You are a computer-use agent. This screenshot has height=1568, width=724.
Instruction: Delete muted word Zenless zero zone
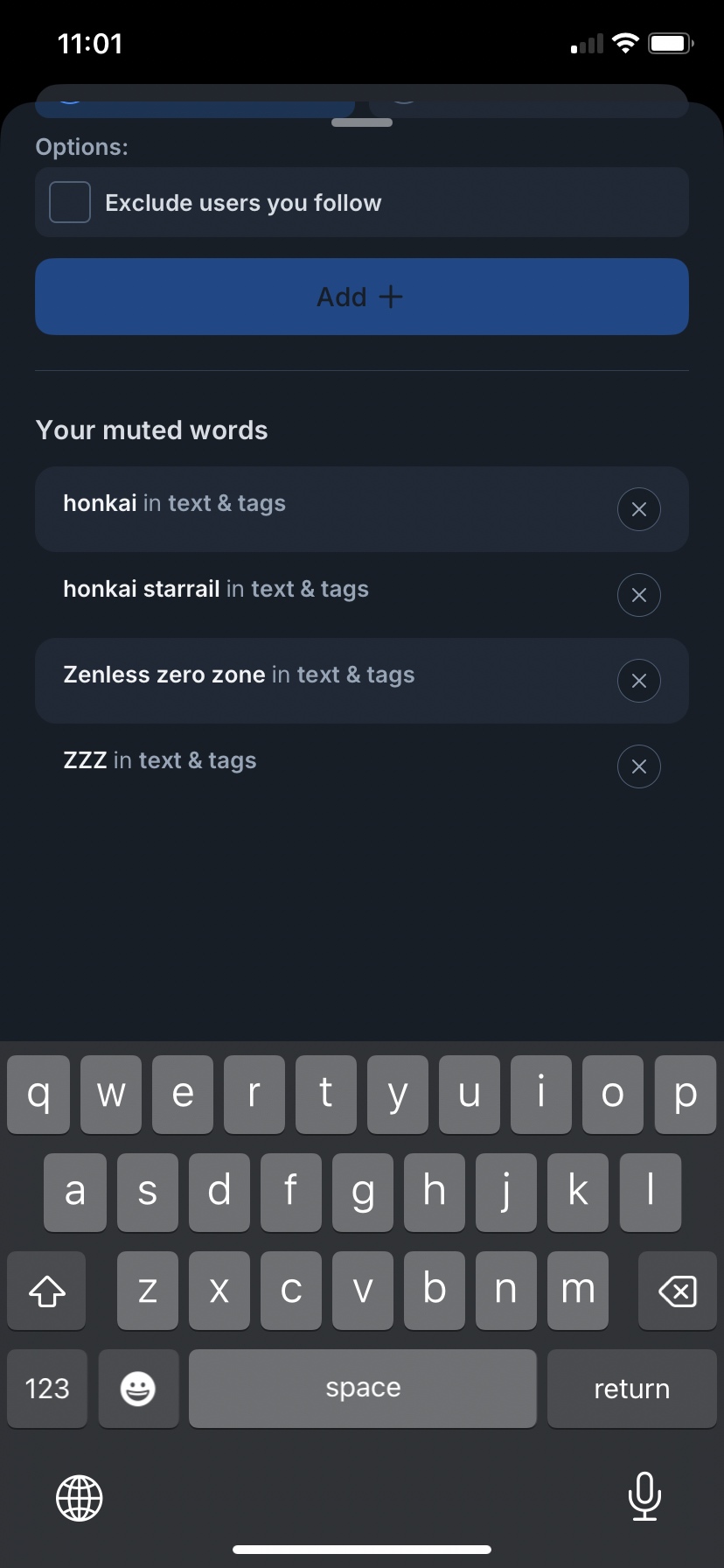coord(639,681)
